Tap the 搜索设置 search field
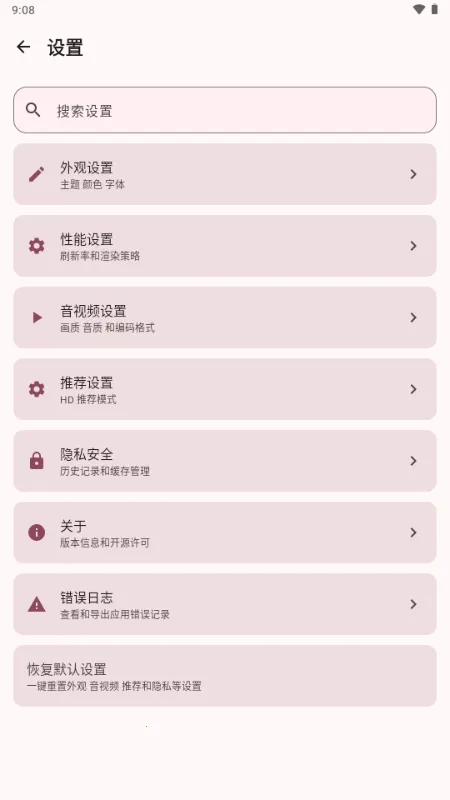 tap(225, 110)
